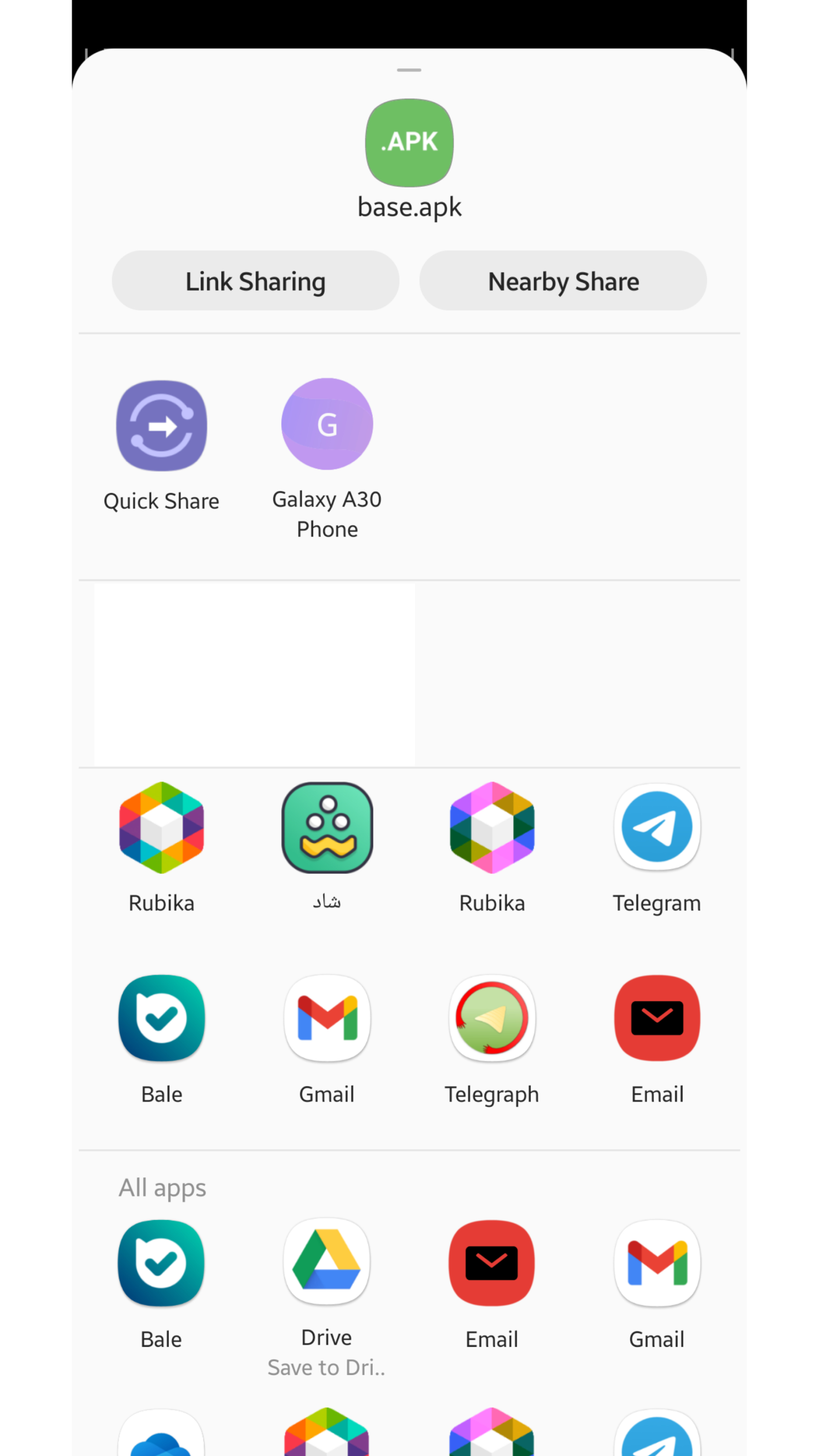
Task: Share to Galaxy A30 Phone
Action: coord(327,424)
